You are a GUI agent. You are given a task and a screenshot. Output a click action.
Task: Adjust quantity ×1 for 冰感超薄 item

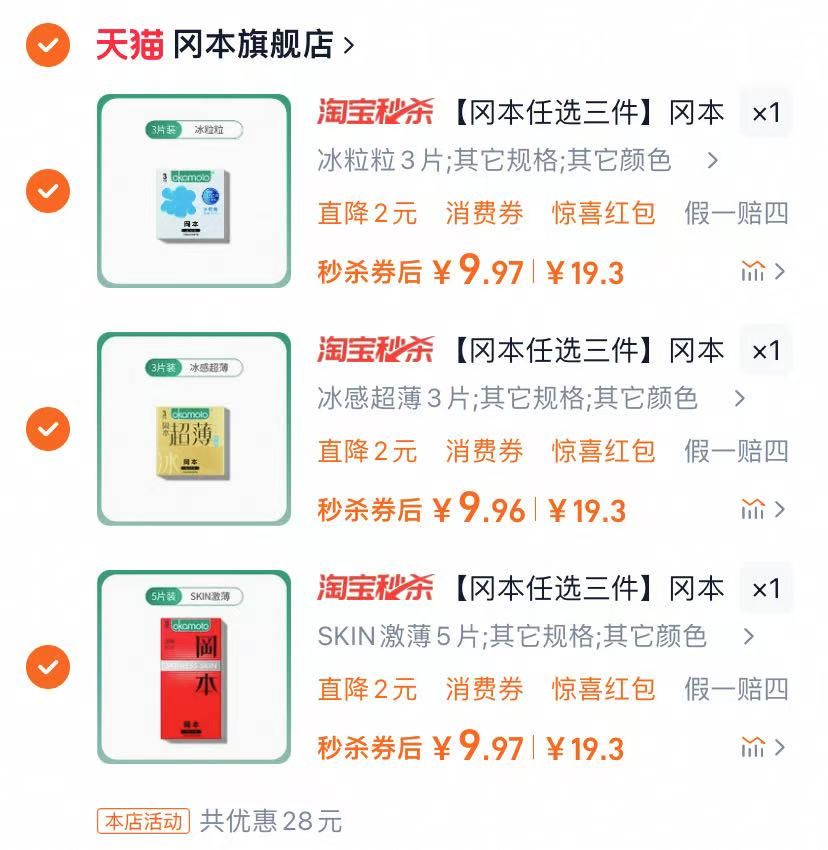point(765,351)
